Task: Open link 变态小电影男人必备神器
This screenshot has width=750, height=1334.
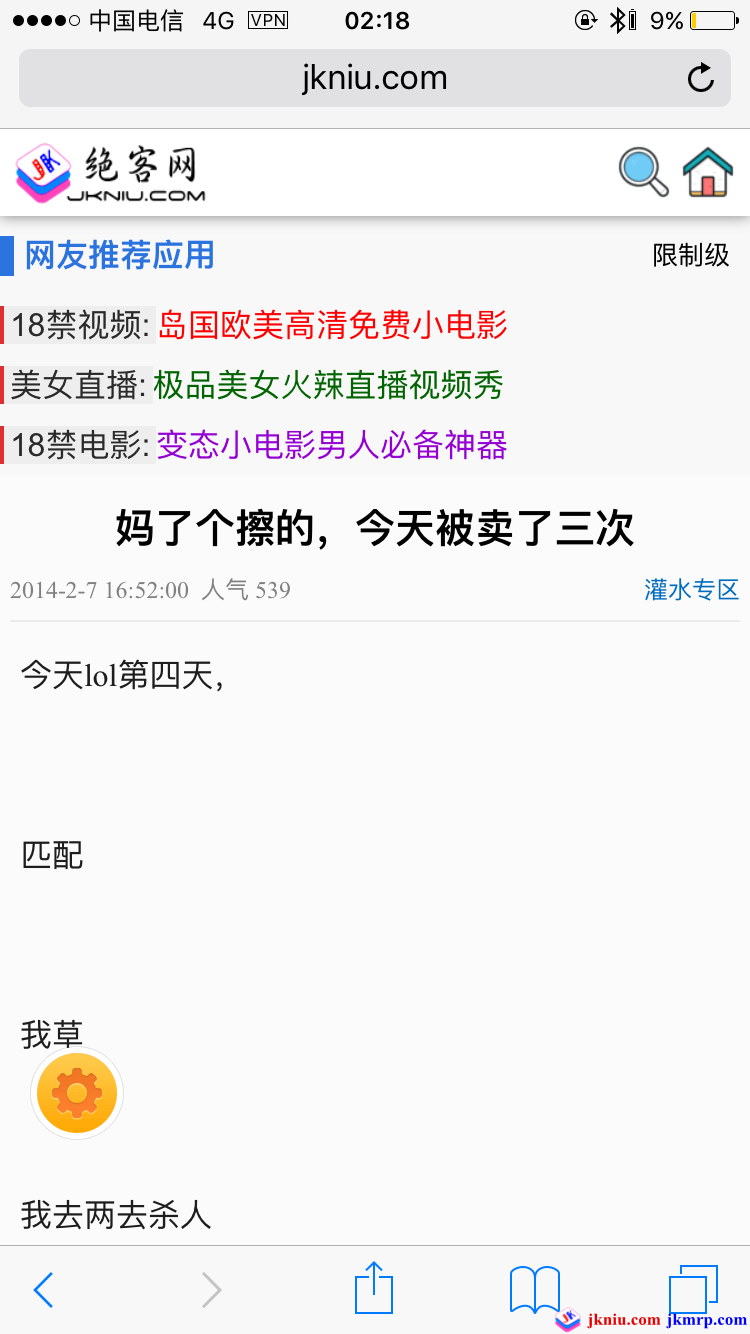Action: coord(332,445)
